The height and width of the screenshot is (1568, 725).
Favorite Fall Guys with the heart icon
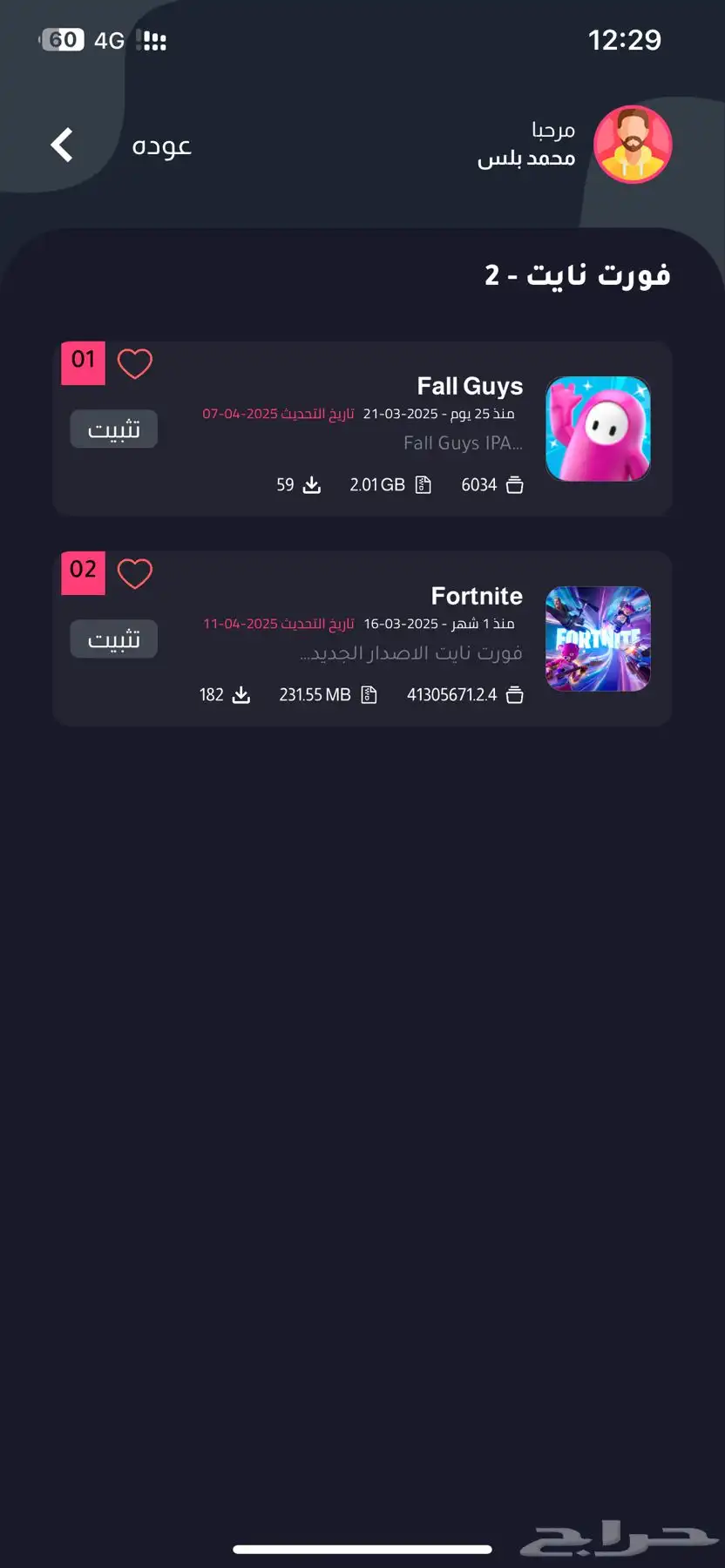pyautogui.click(x=135, y=364)
